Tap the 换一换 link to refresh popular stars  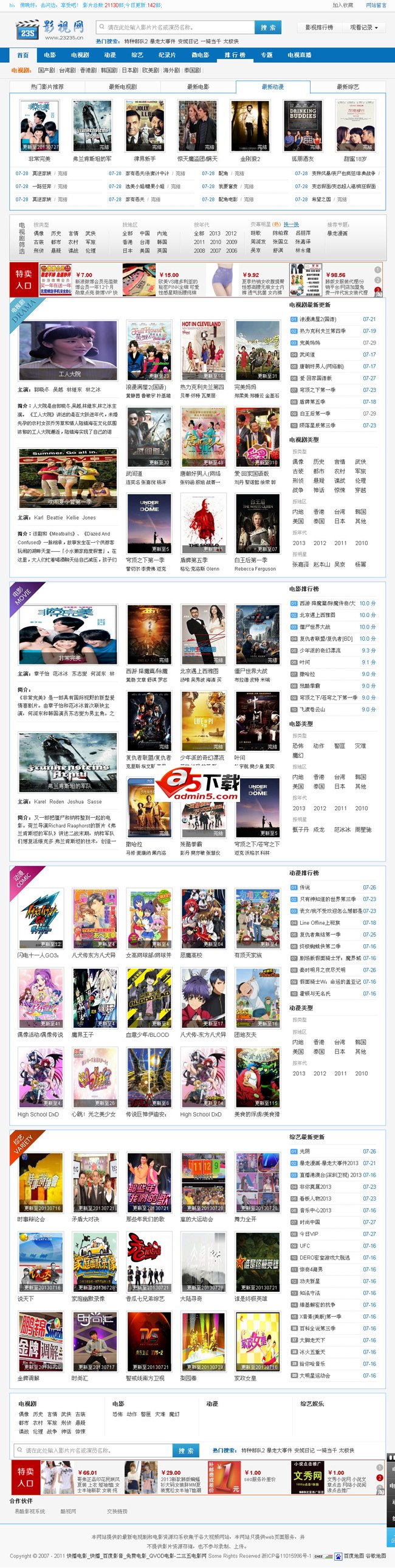click(x=291, y=225)
